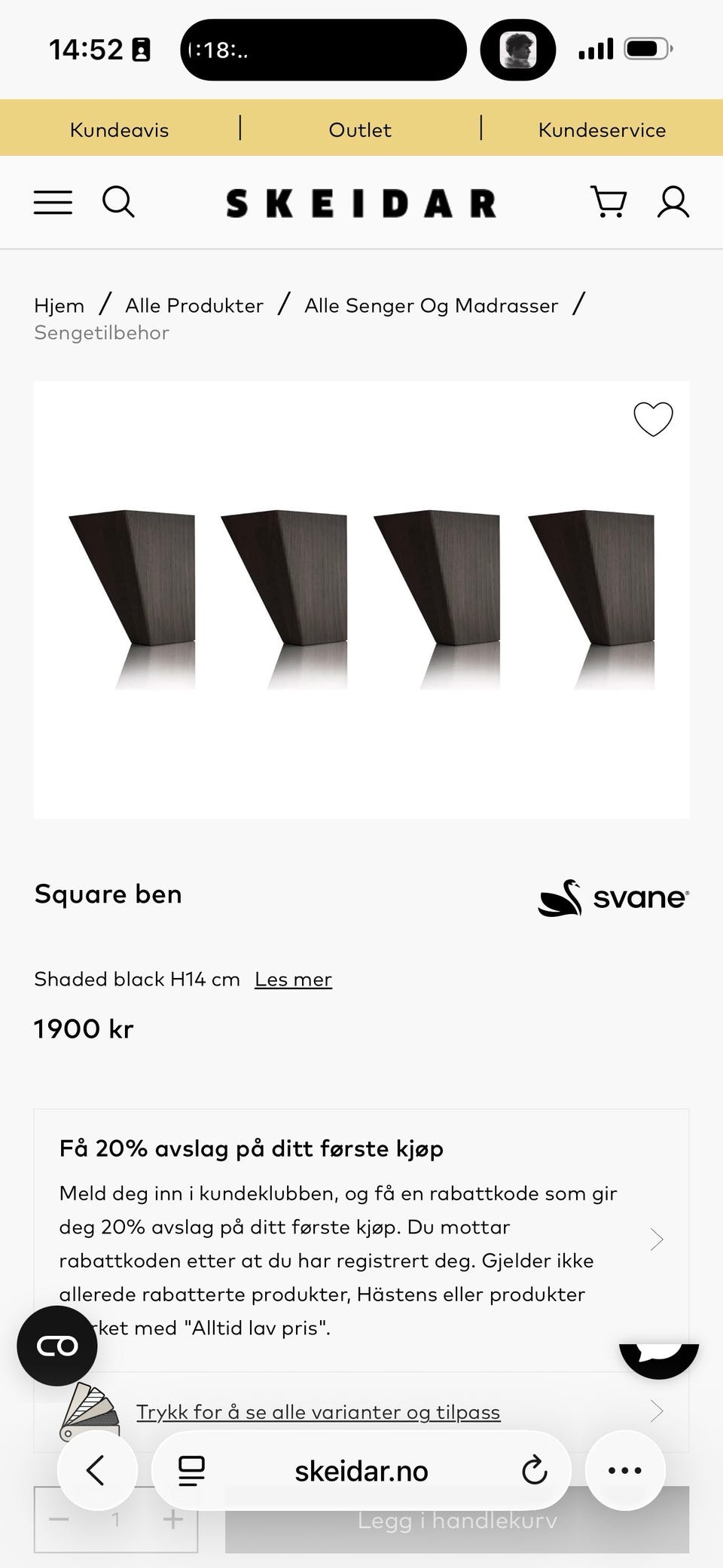
Task: Open the user account icon
Action: tap(673, 202)
